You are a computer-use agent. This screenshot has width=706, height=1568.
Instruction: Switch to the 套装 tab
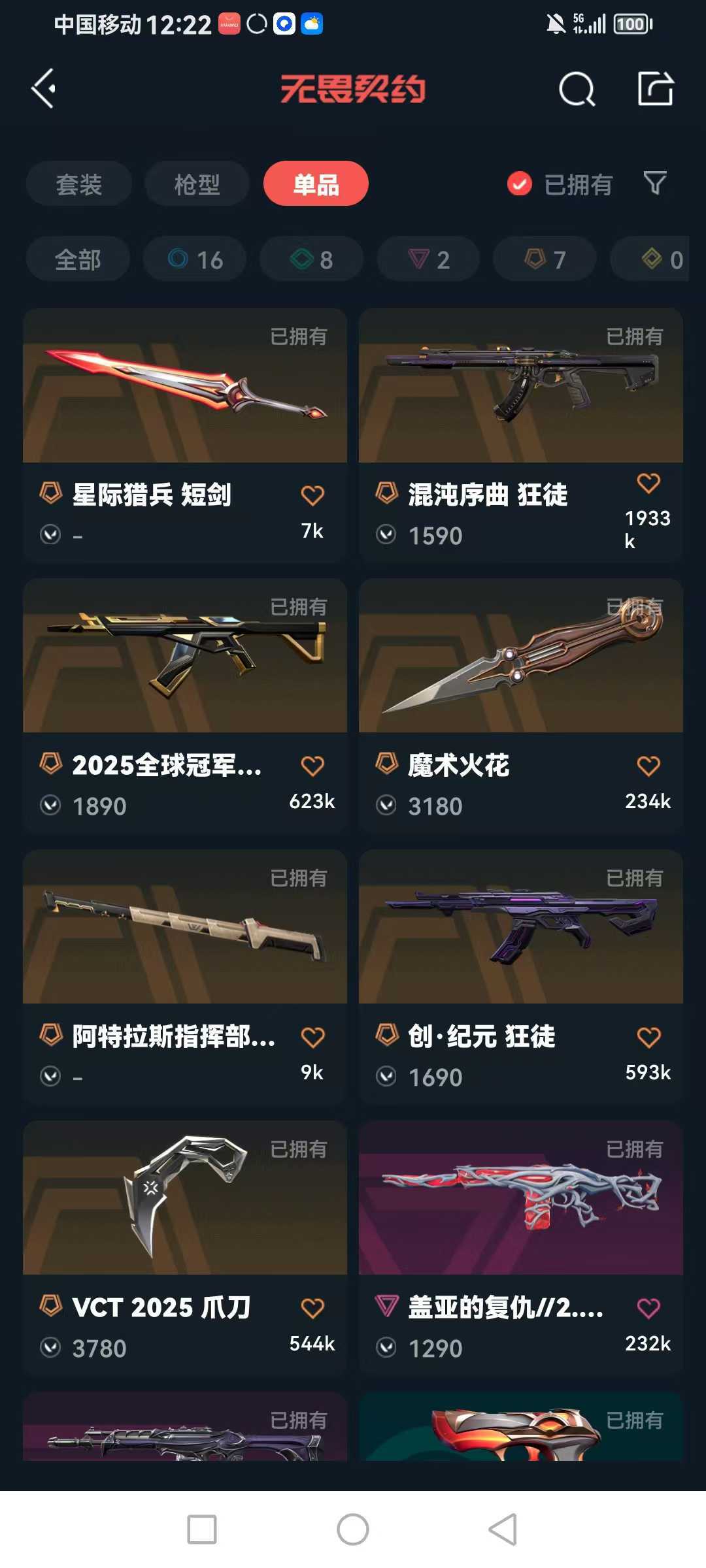(78, 184)
